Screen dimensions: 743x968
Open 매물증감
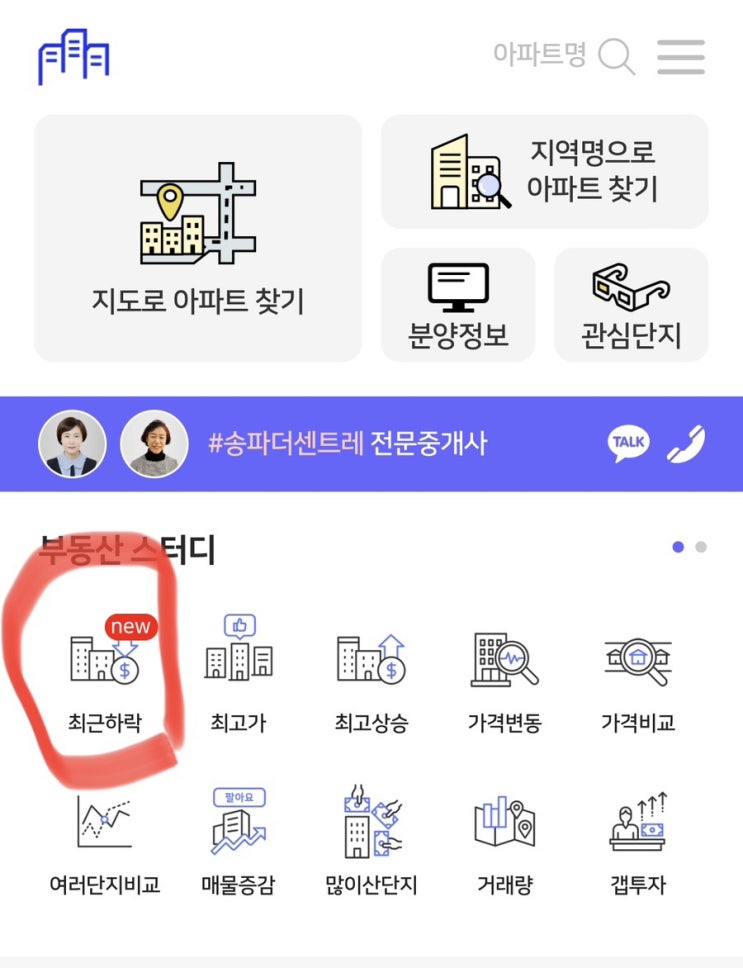238,840
